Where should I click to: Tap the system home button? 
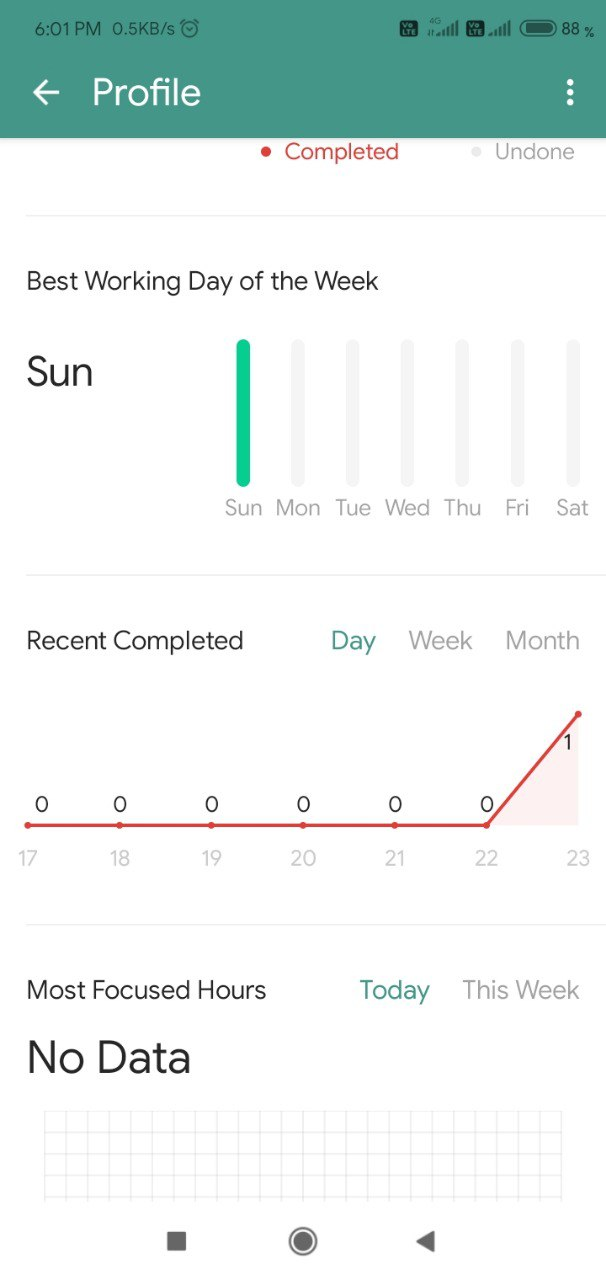pyautogui.click(x=302, y=1241)
